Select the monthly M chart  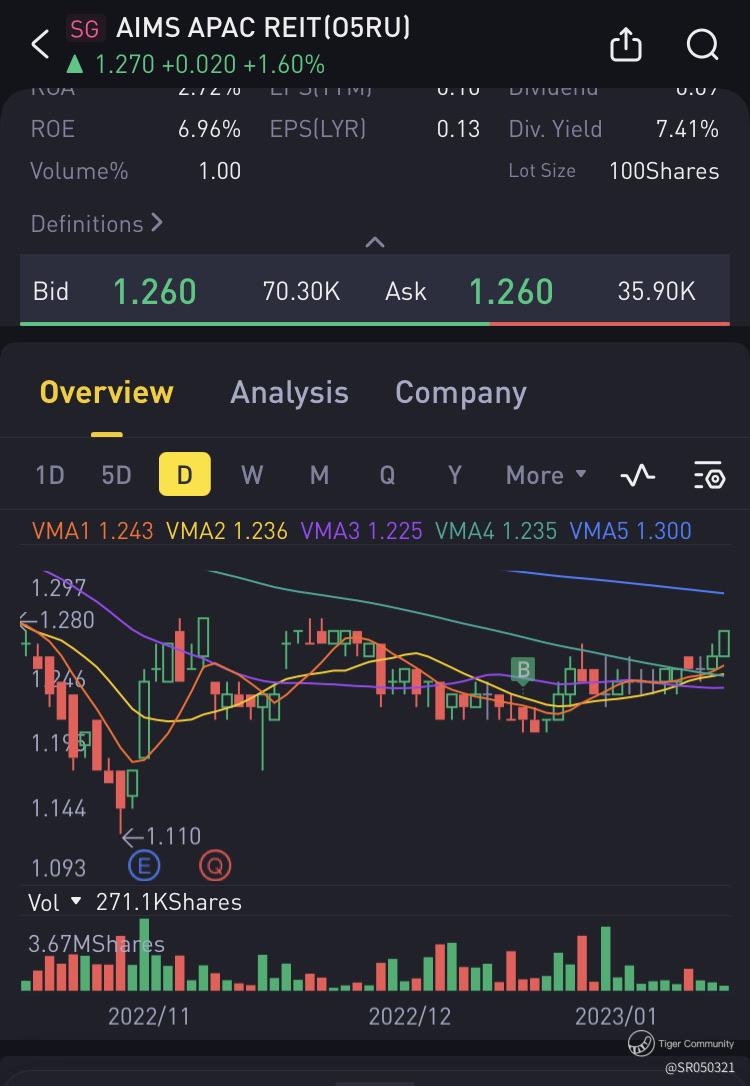click(x=319, y=475)
